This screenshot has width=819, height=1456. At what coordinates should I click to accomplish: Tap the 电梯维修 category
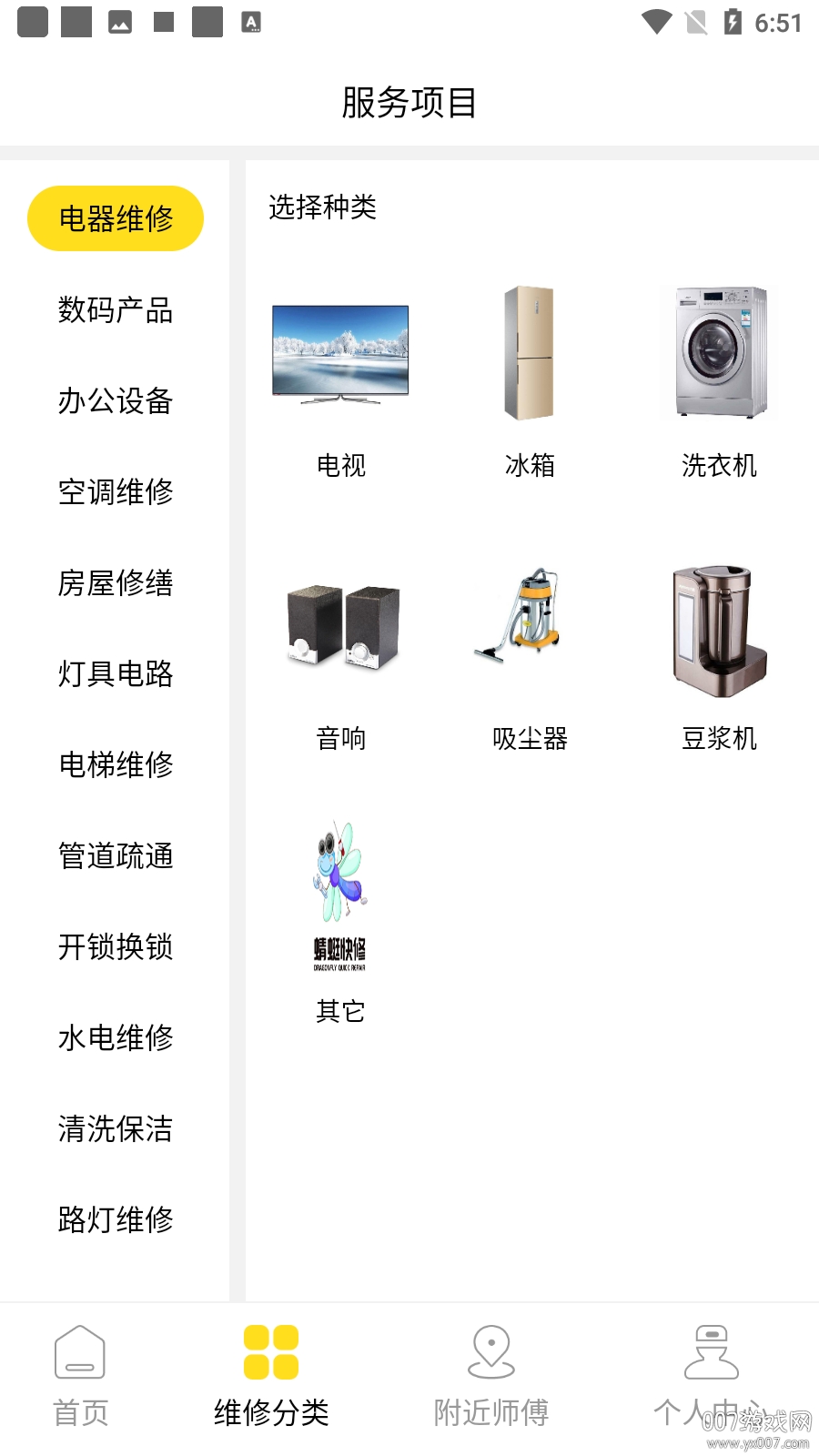[x=116, y=764]
